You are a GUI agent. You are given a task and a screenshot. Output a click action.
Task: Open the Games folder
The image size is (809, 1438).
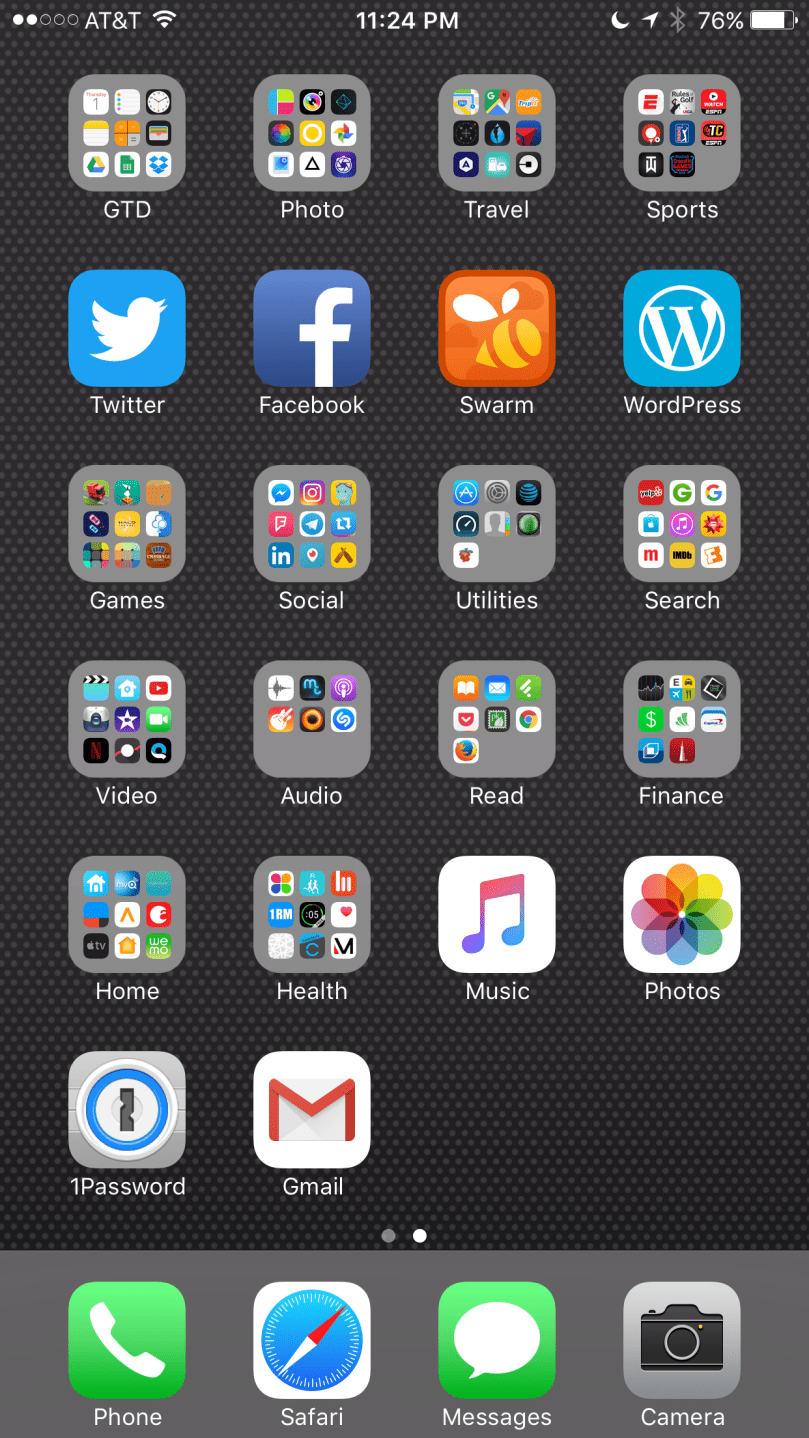point(127,523)
